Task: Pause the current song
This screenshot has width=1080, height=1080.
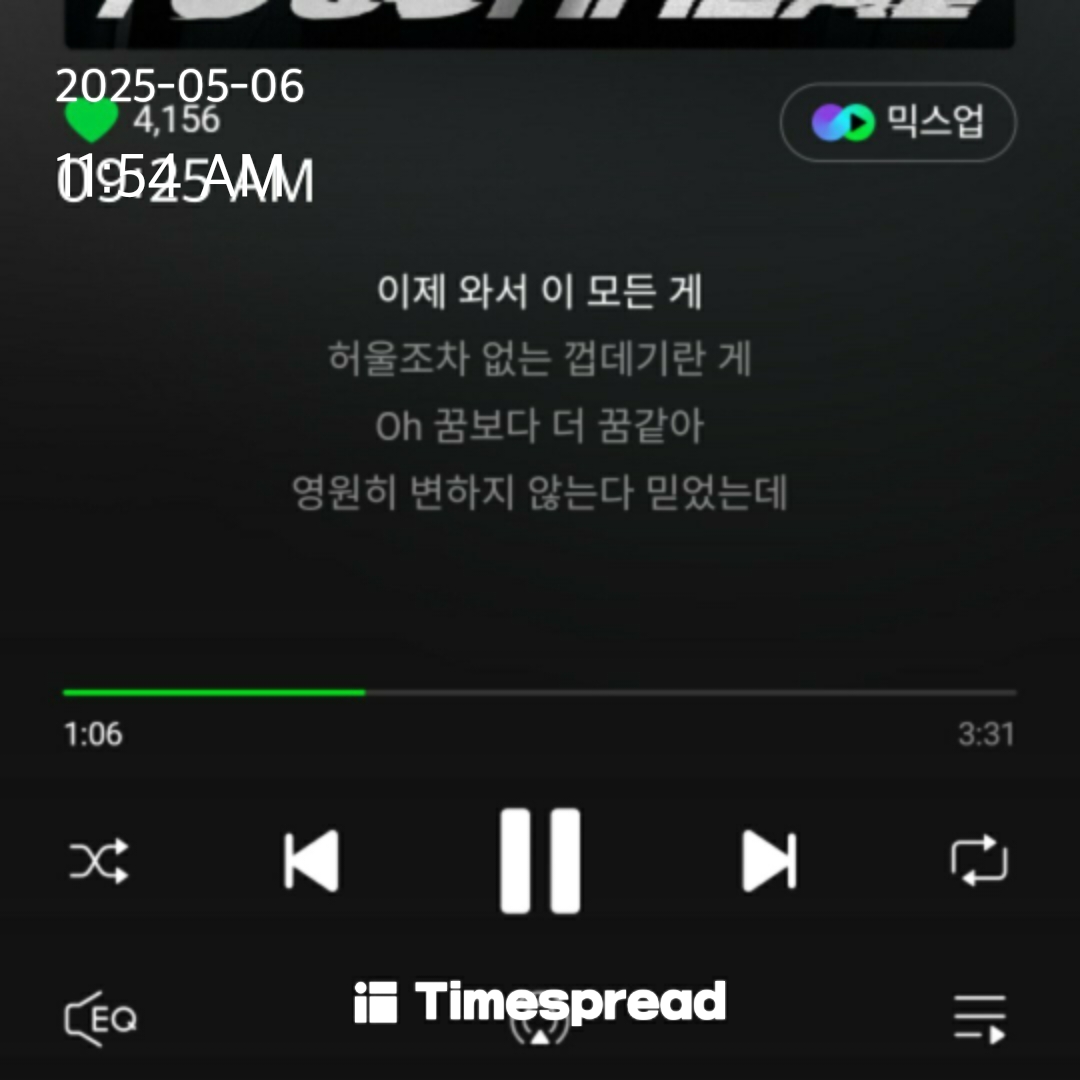Action: (540, 861)
